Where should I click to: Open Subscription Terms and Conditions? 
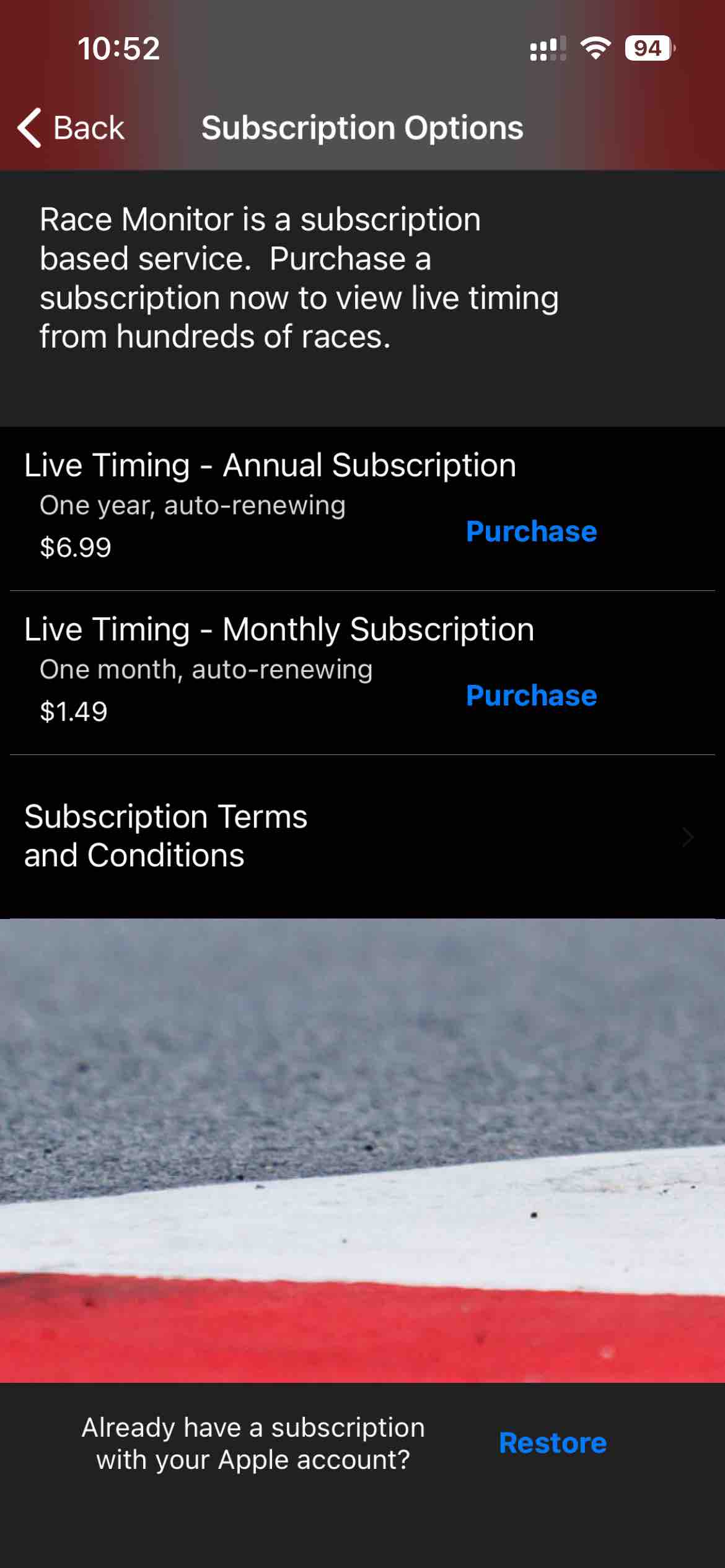click(165, 836)
